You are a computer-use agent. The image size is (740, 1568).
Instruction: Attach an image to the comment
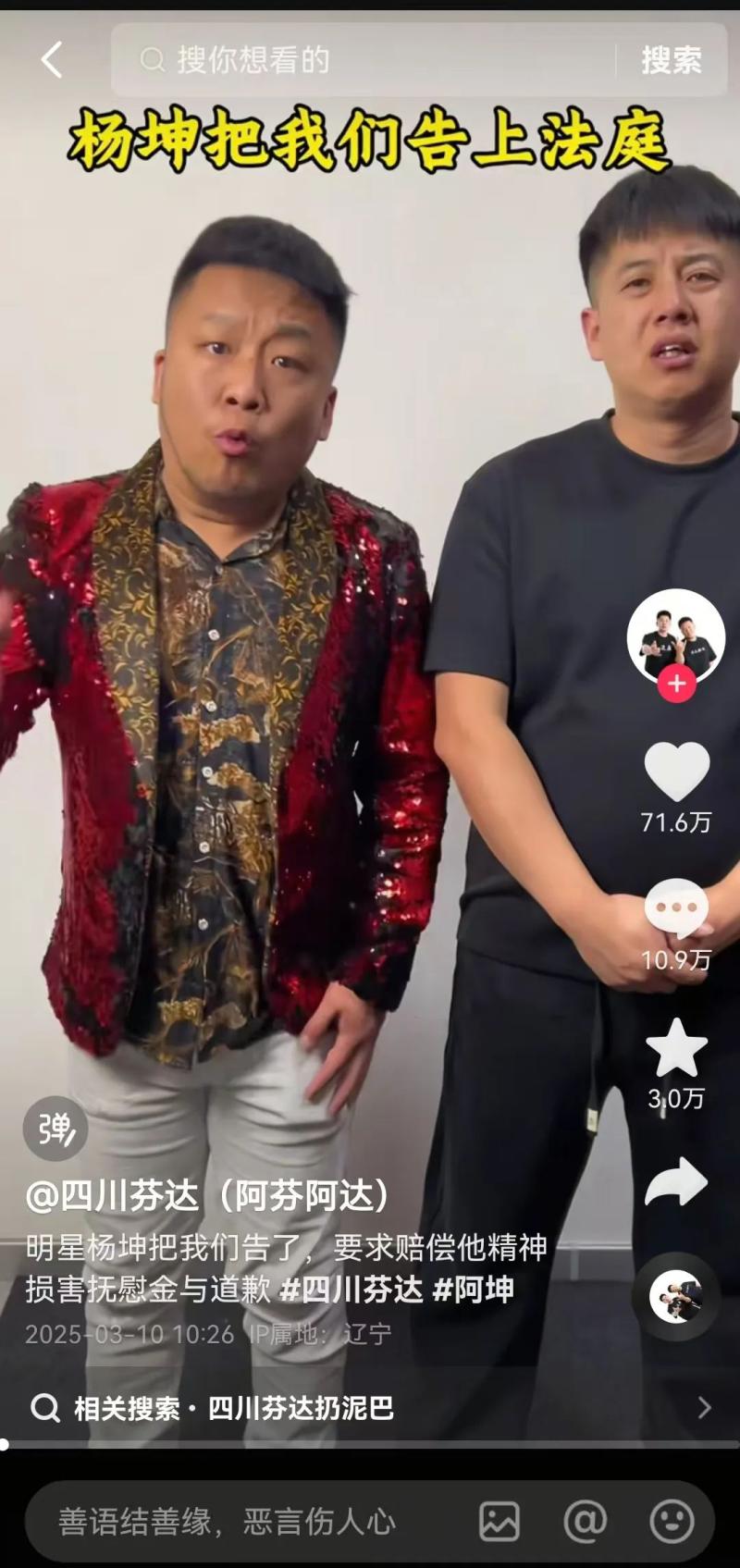(499, 1522)
